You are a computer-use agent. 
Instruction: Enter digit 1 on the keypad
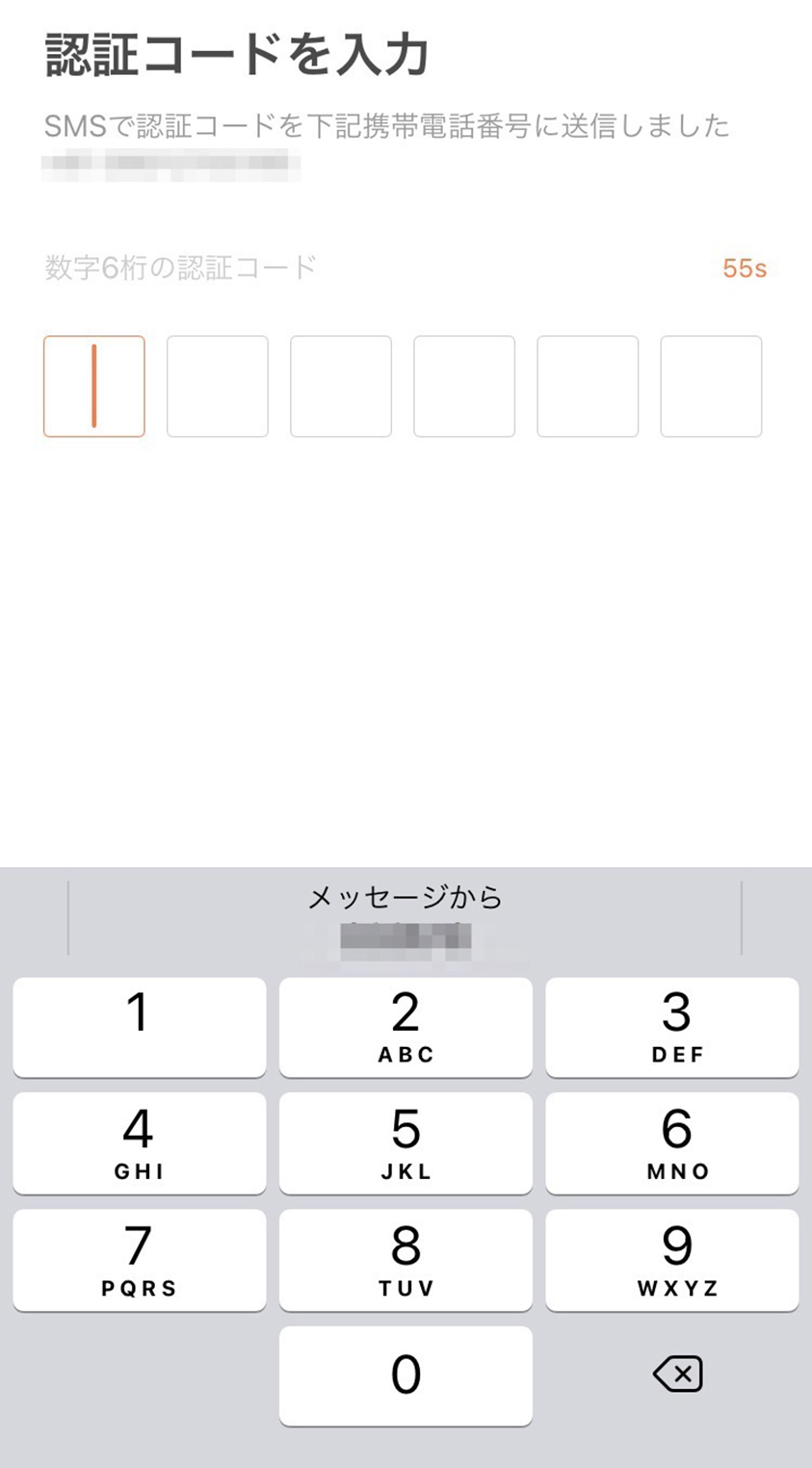tap(140, 1027)
